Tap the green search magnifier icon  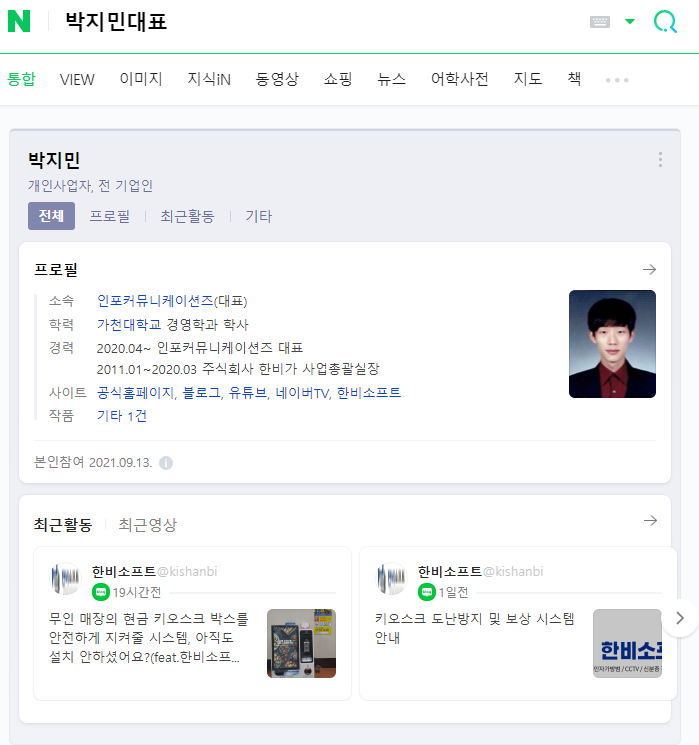pyautogui.click(x=665, y=21)
